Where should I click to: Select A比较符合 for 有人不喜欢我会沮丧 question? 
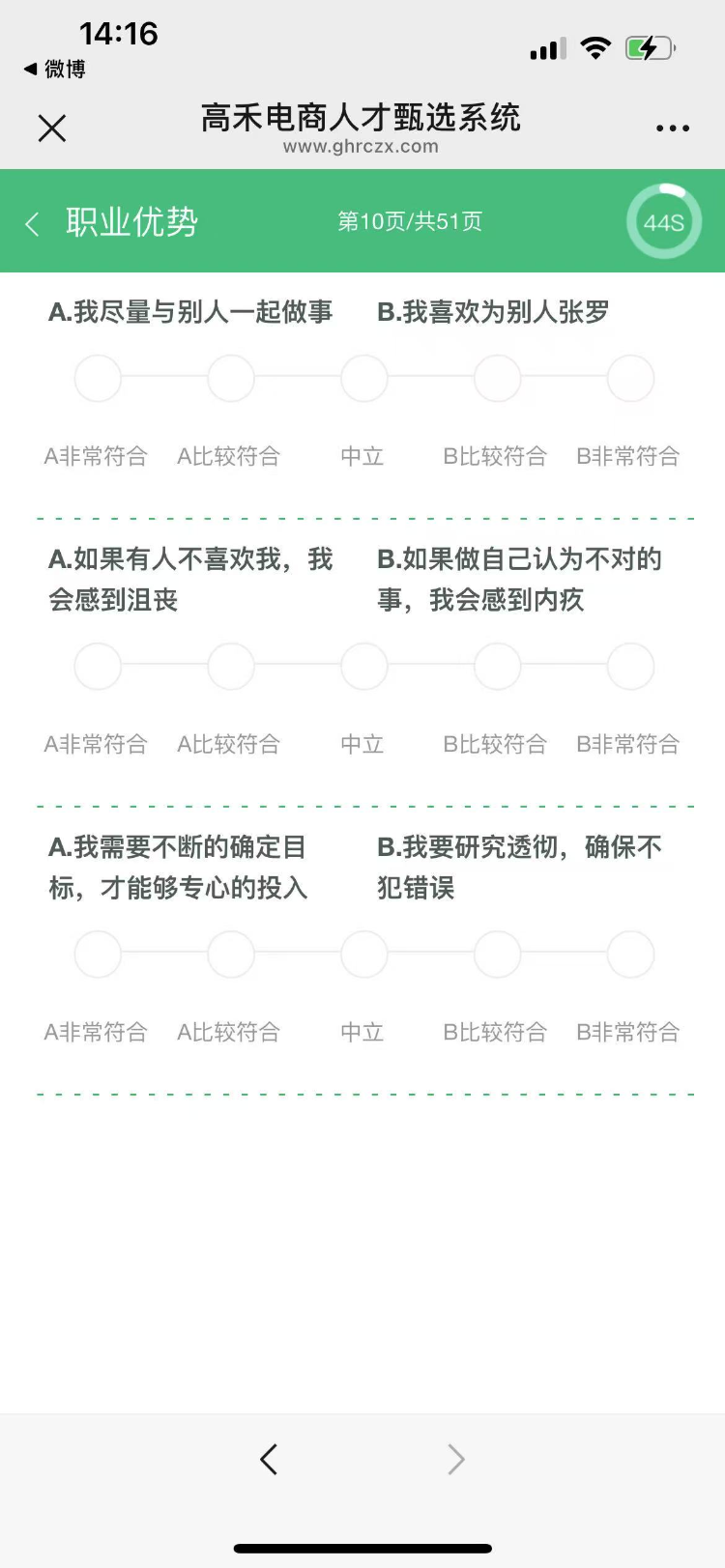click(231, 666)
